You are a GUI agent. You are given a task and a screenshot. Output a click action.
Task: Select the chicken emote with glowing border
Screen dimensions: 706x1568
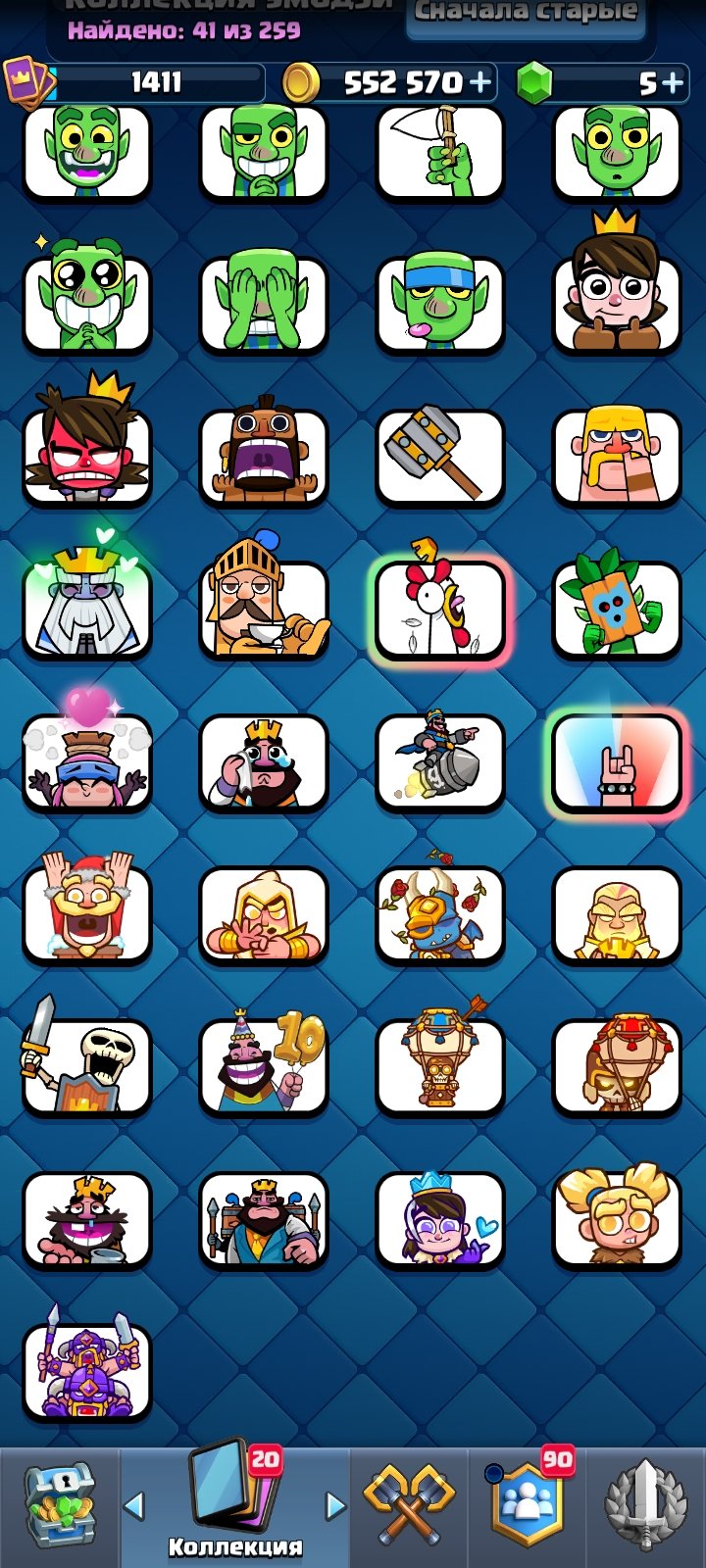tap(440, 609)
